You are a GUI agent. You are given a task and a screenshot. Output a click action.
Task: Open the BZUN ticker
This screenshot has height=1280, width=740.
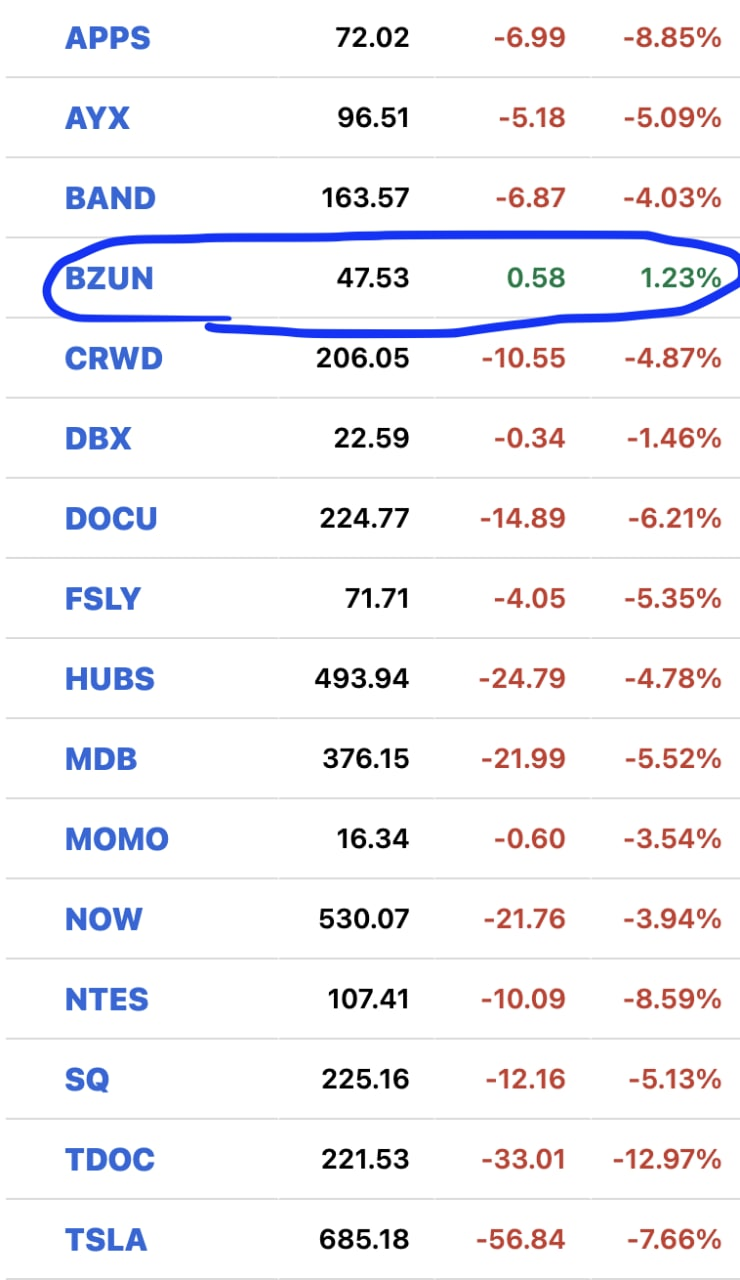(x=109, y=278)
